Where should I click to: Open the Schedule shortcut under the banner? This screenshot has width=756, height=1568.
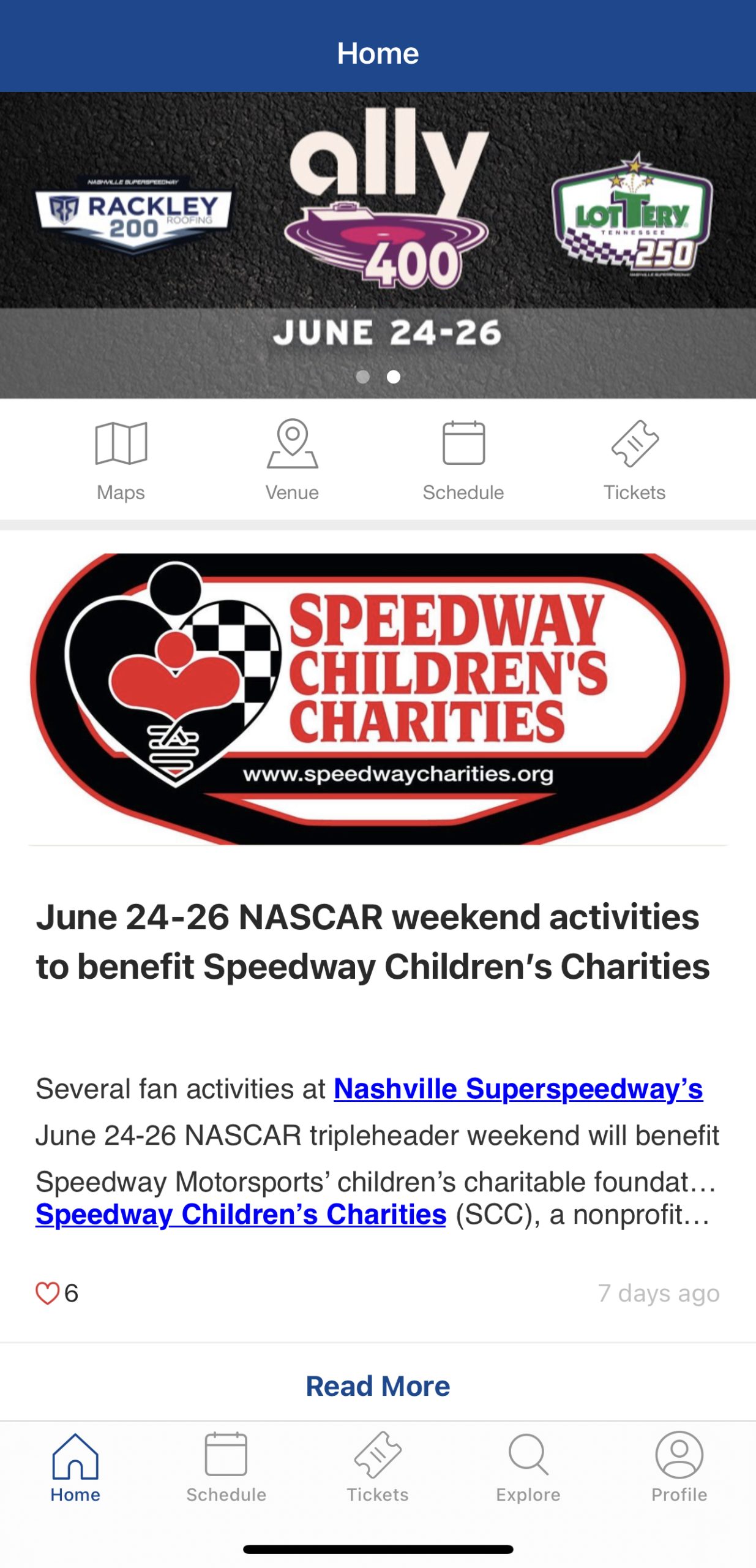click(463, 461)
